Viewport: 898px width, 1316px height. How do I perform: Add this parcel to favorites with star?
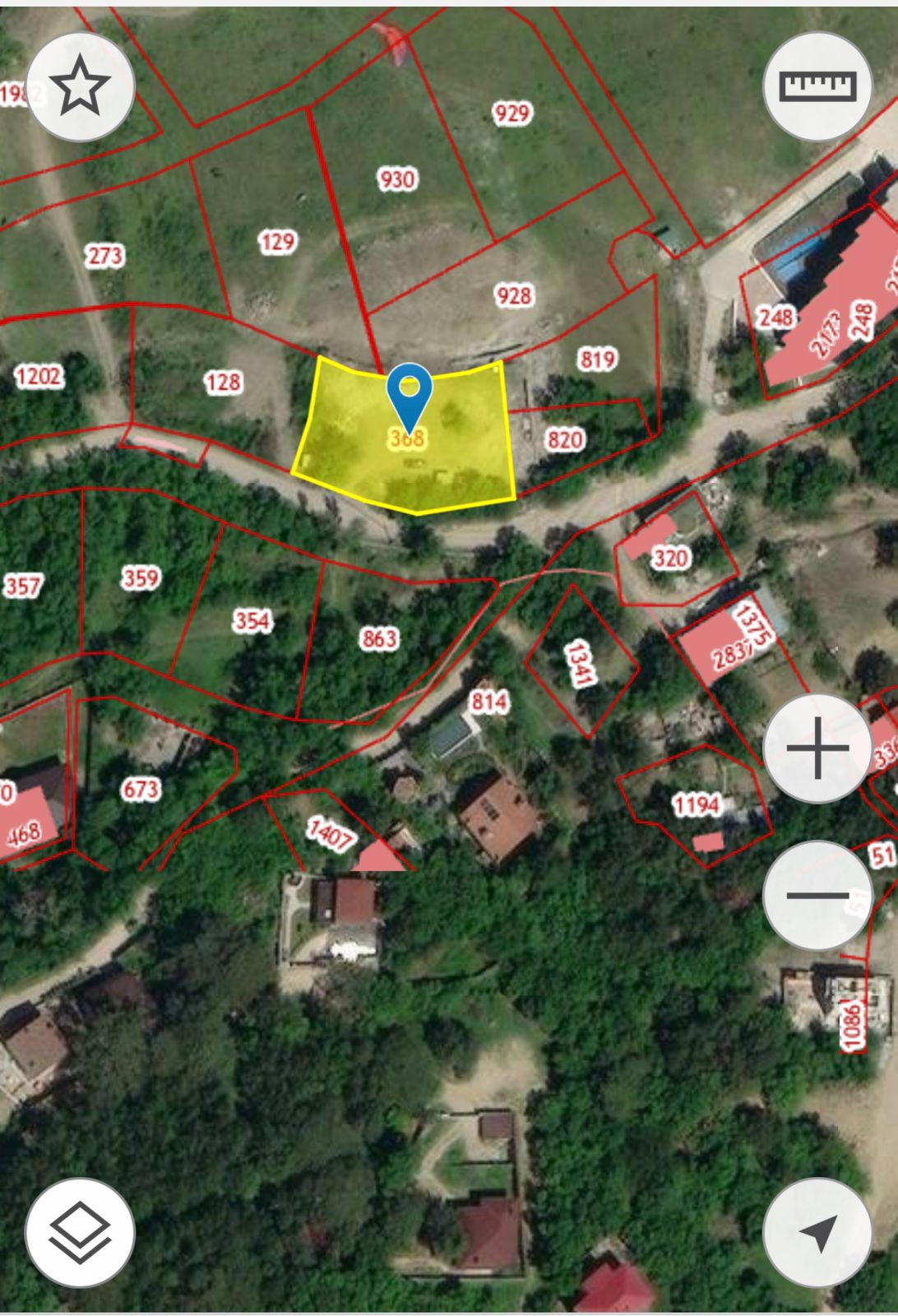coord(81,87)
